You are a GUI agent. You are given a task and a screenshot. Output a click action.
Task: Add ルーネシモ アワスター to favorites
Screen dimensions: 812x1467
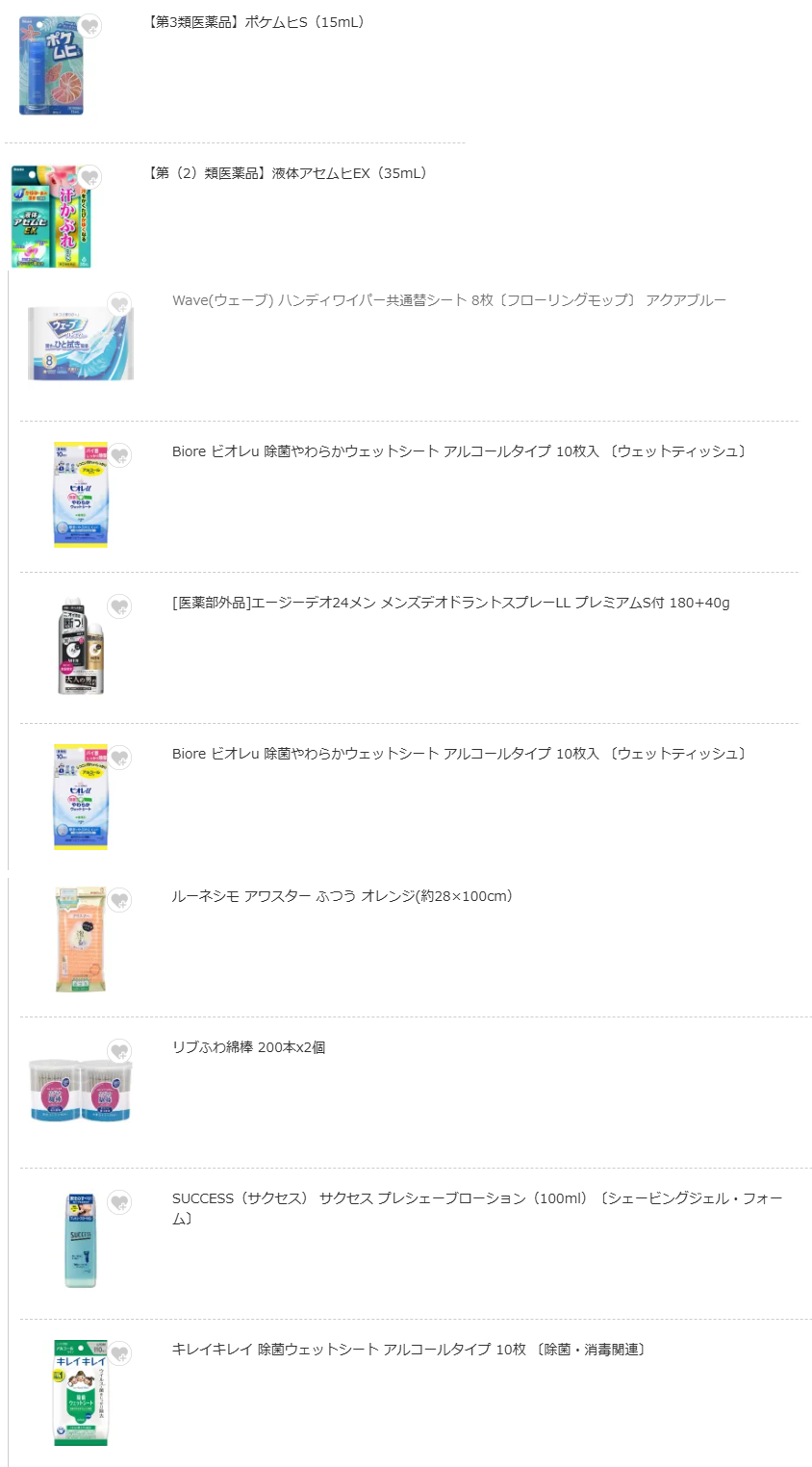coord(119,900)
